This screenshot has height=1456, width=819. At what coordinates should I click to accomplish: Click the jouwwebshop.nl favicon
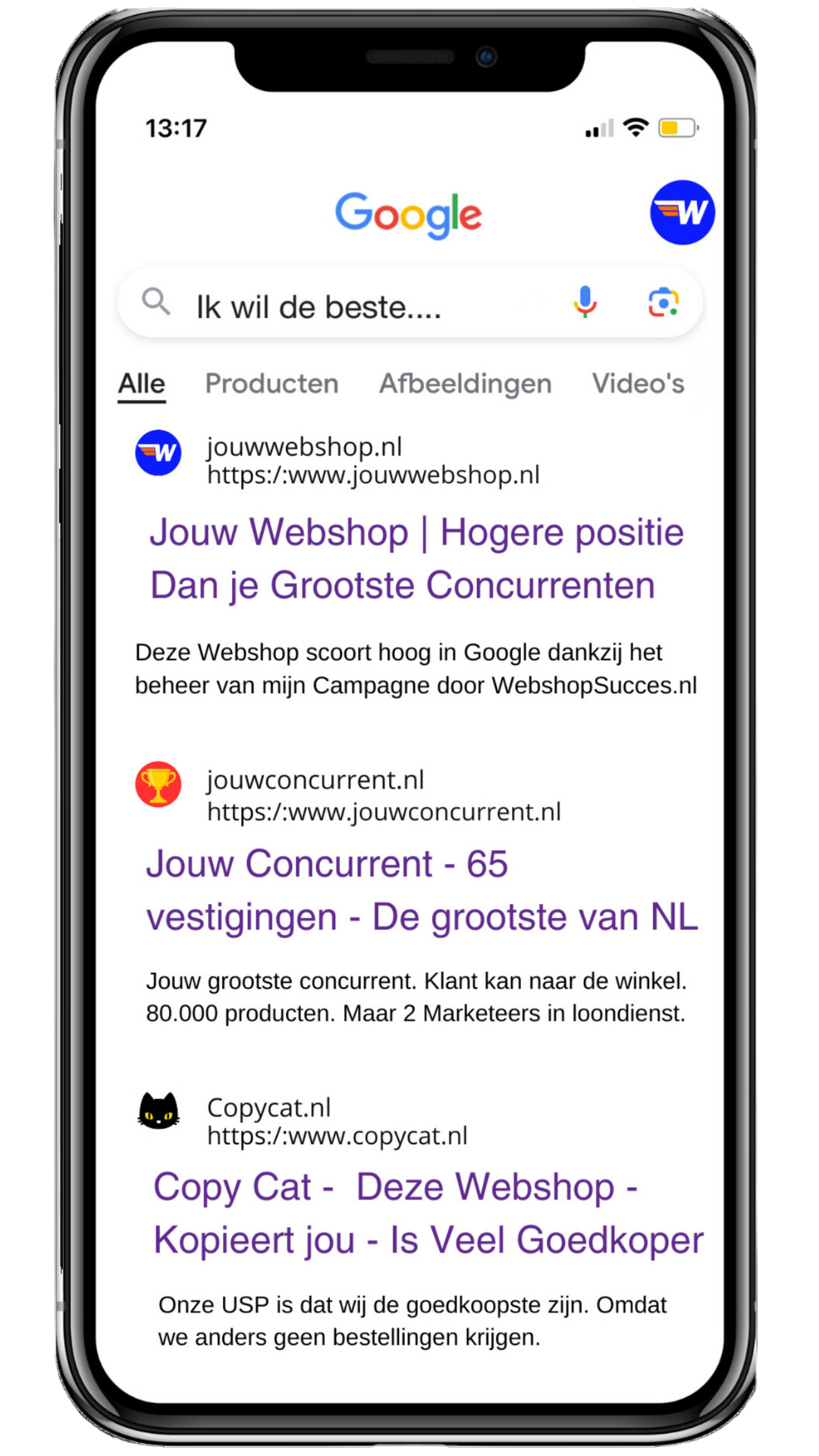[158, 452]
